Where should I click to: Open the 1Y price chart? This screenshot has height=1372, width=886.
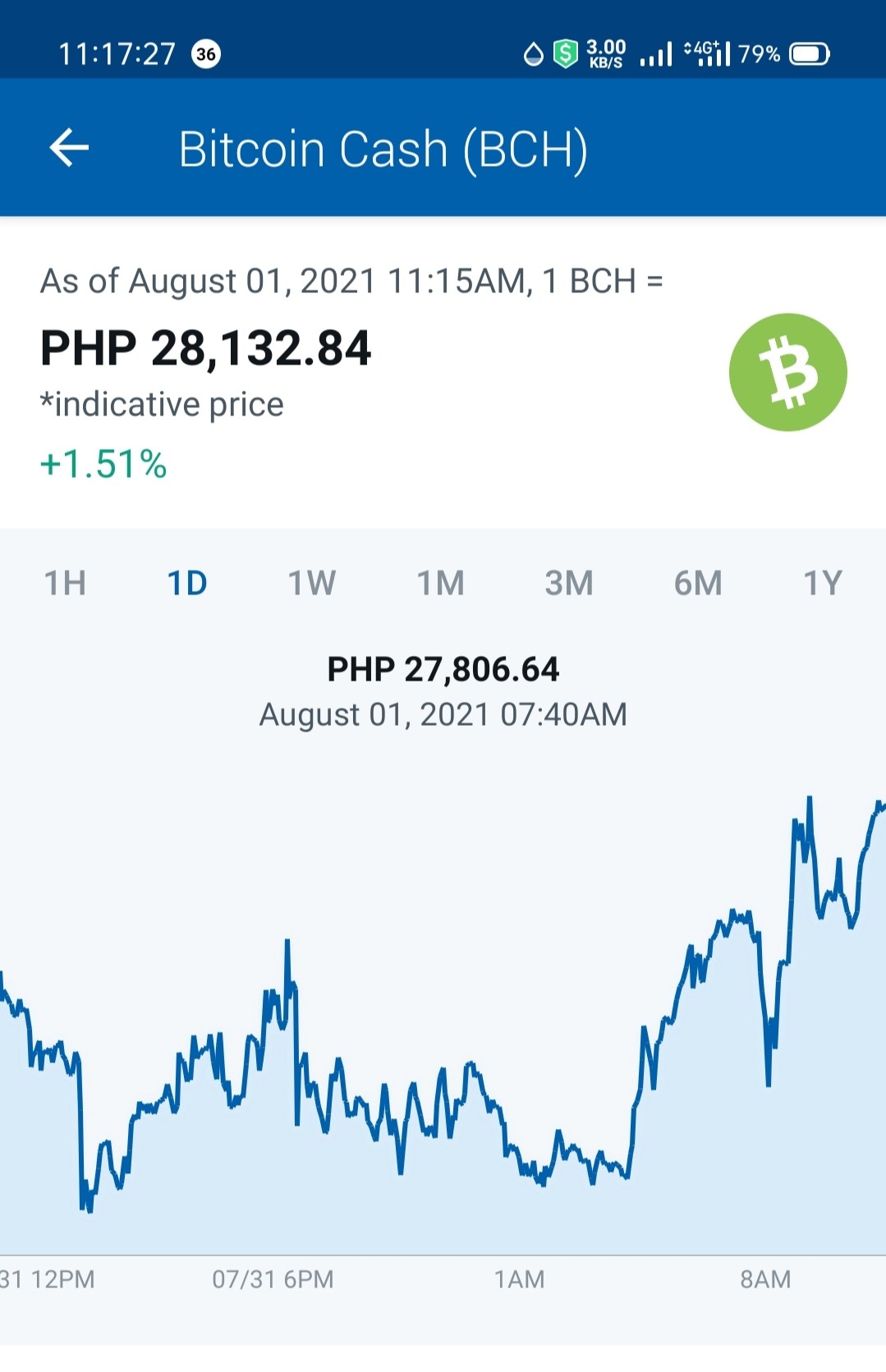coord(823,584)
